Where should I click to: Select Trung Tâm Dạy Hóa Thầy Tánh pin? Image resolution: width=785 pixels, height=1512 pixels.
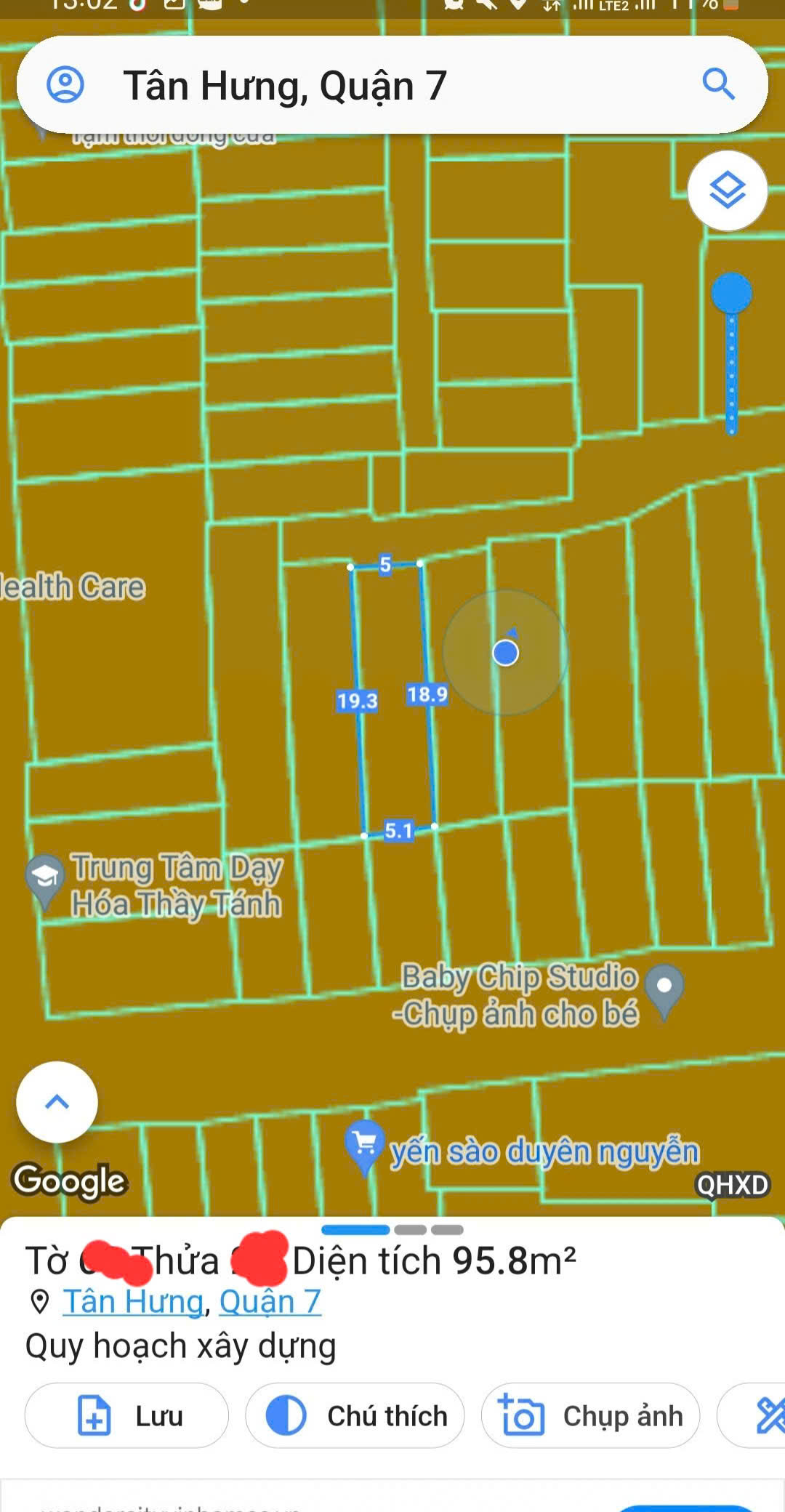pos(45,878)
